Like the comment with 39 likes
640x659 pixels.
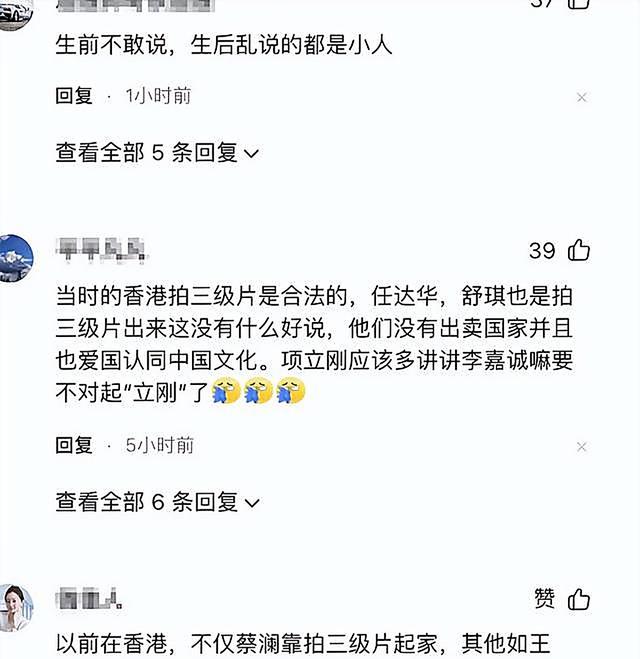tap(579, 250)
